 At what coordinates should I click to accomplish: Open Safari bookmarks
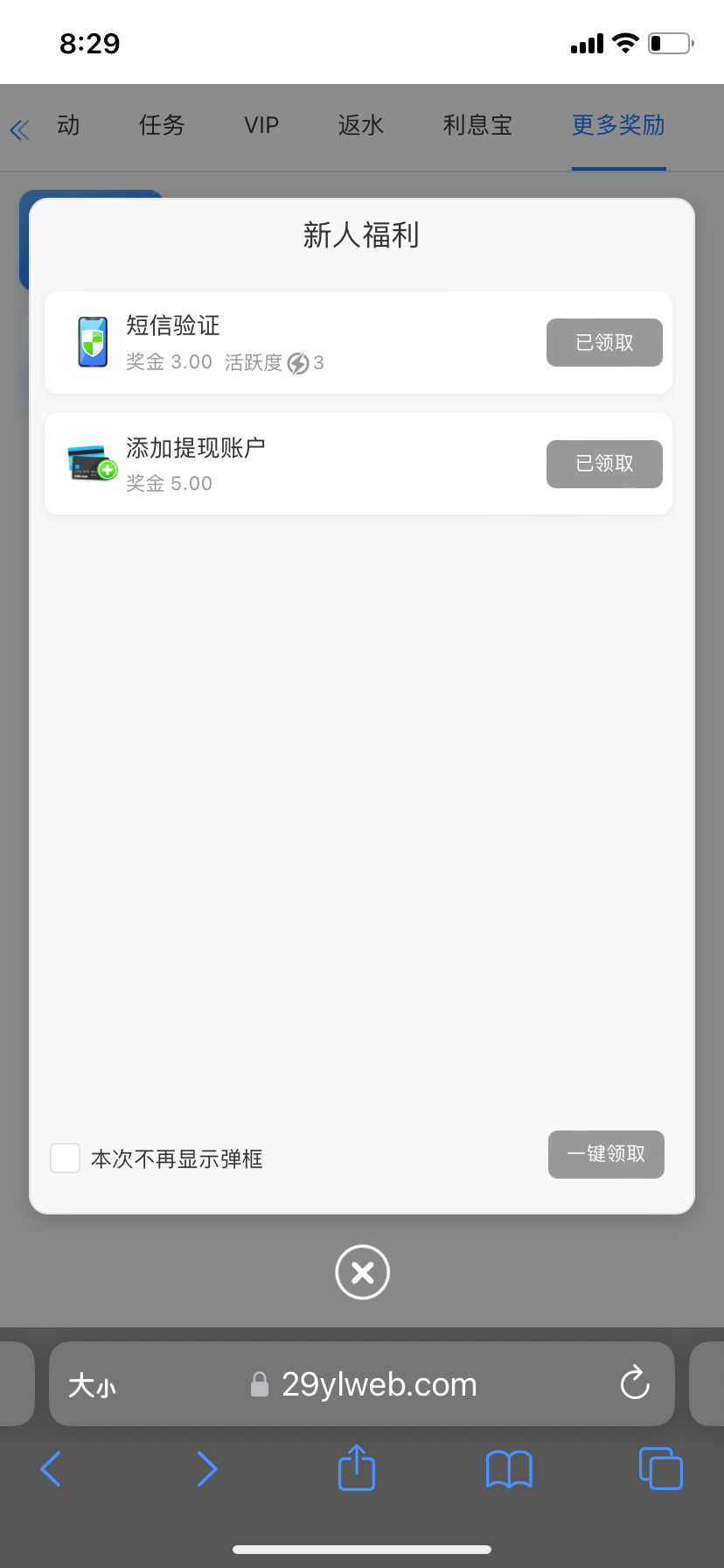tap(509, 1468)
